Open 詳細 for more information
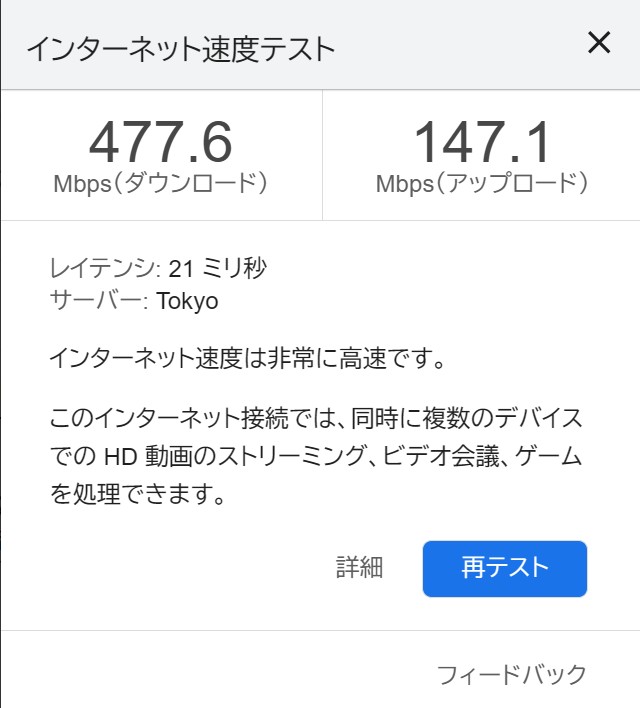 coord(359,568)
